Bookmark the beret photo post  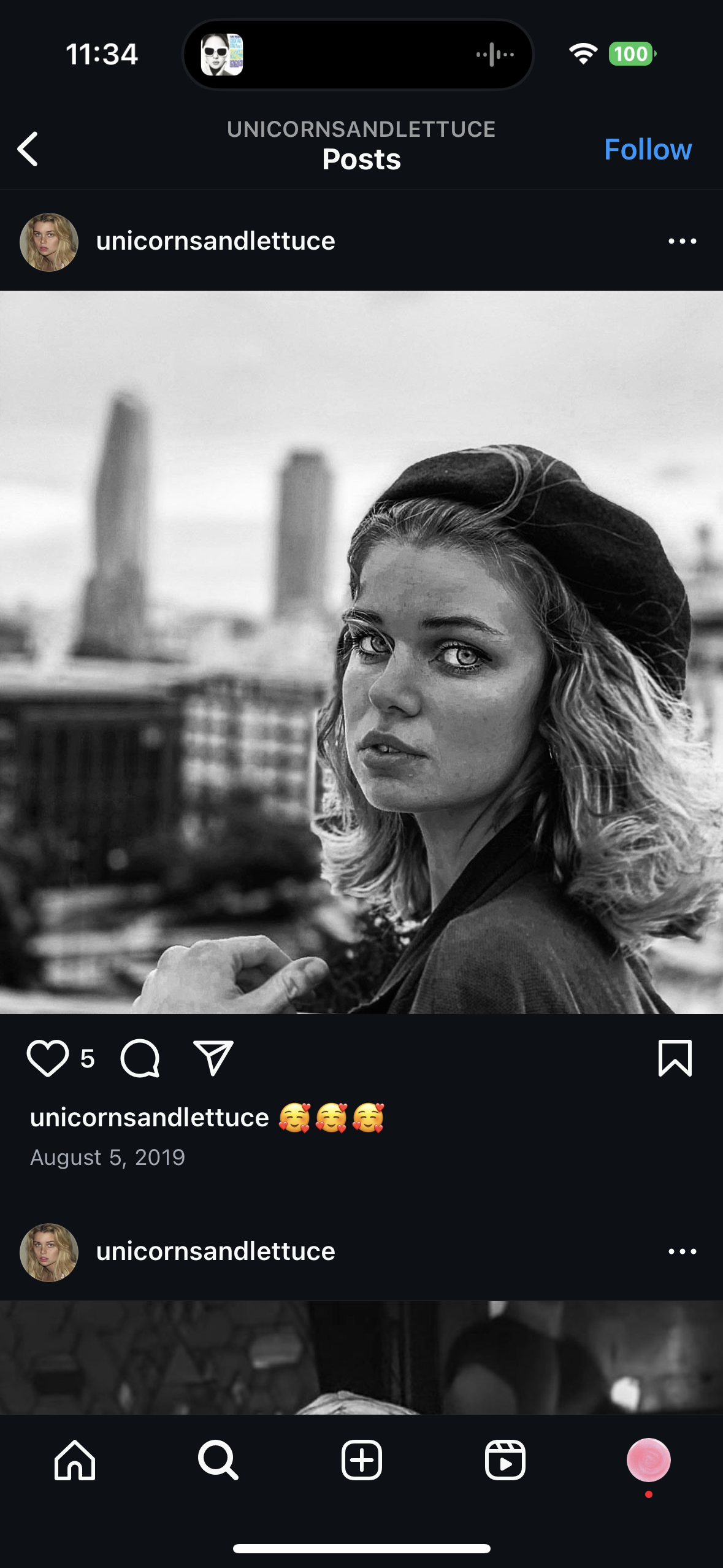tap(675, 1058)
